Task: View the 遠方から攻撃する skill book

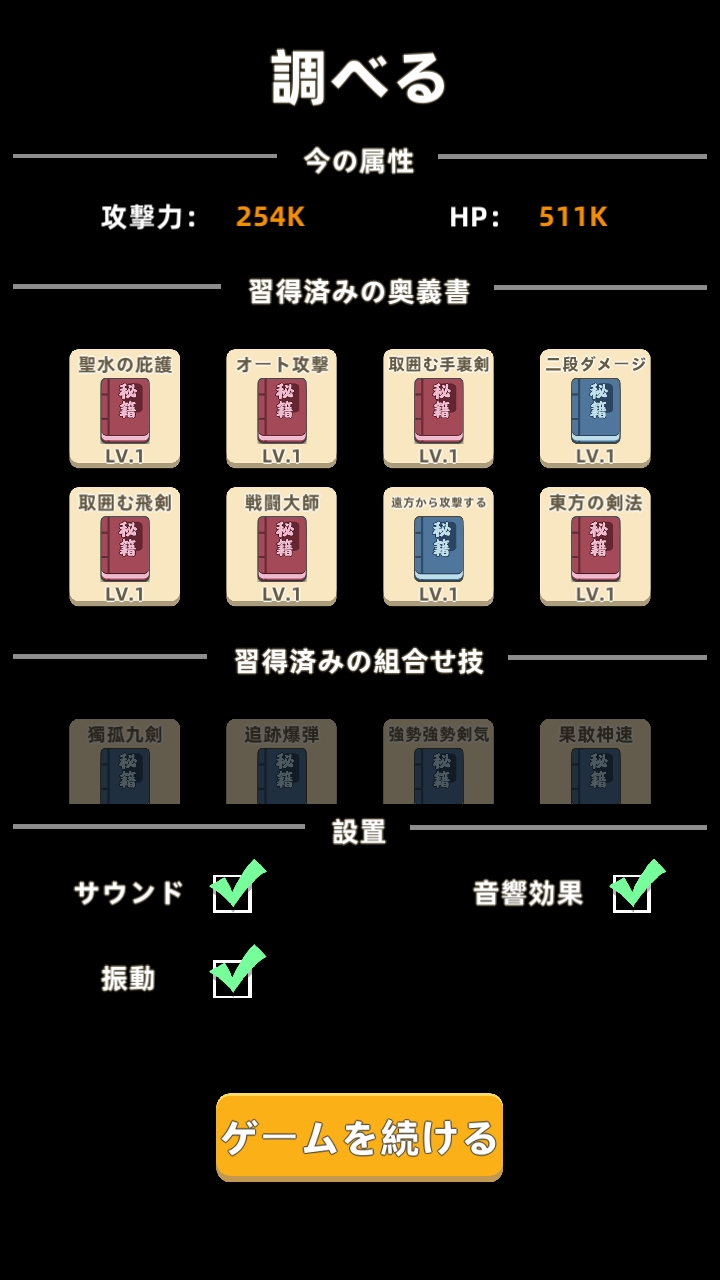Action: (x=439, y=546)
